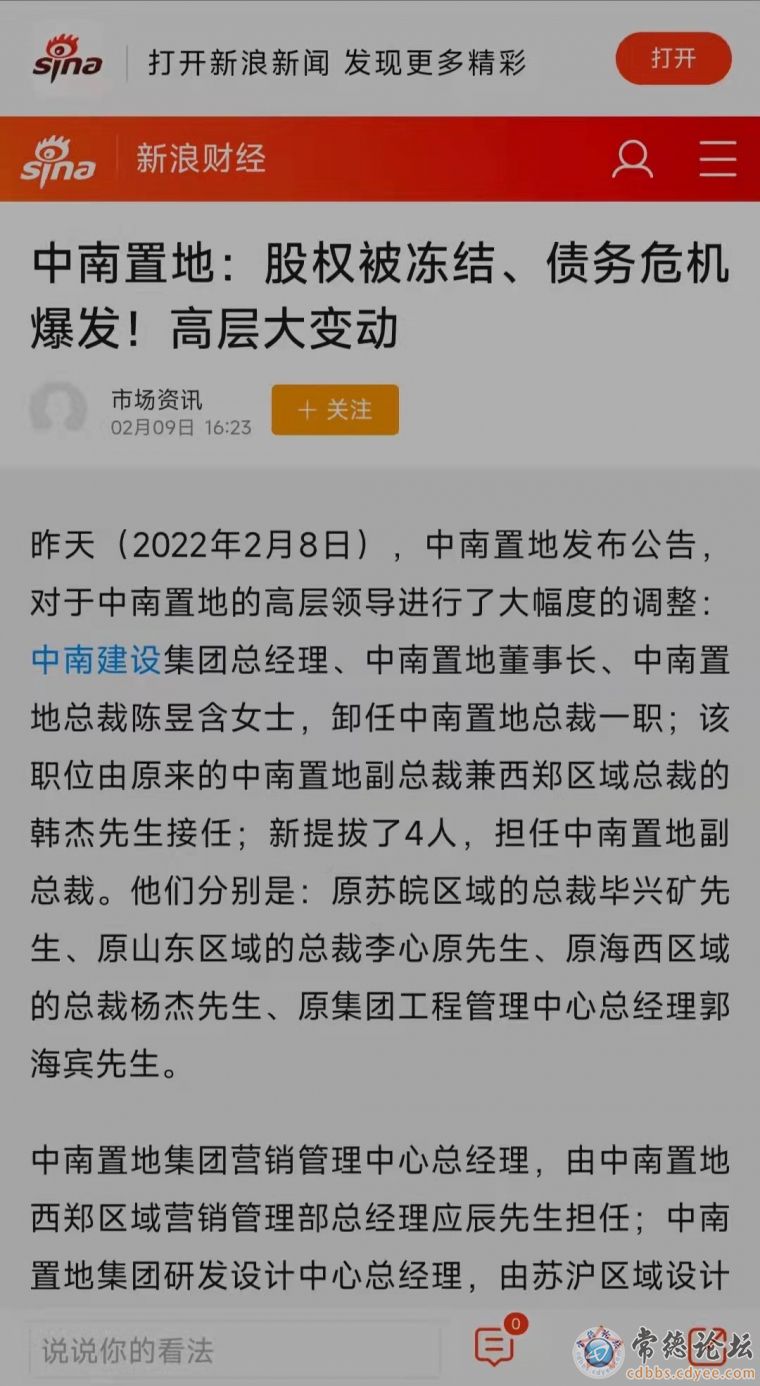Open the user profile icon

click(x=632, y=160)
